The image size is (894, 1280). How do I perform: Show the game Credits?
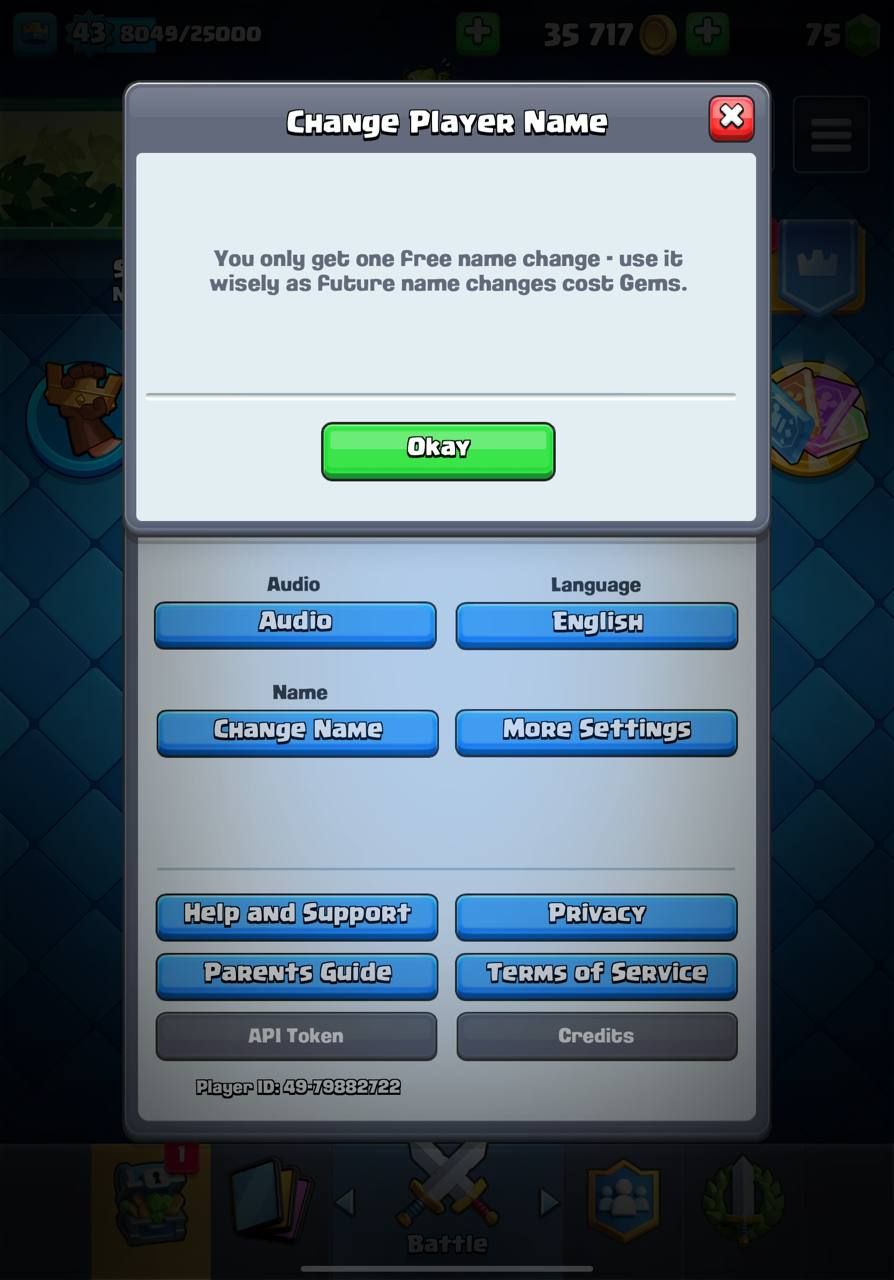596,1036
